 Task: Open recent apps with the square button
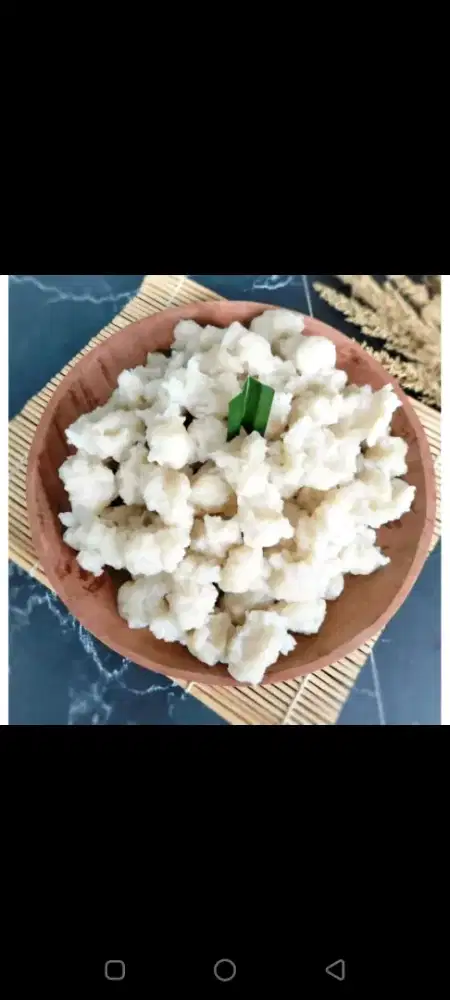coord(115,970)
